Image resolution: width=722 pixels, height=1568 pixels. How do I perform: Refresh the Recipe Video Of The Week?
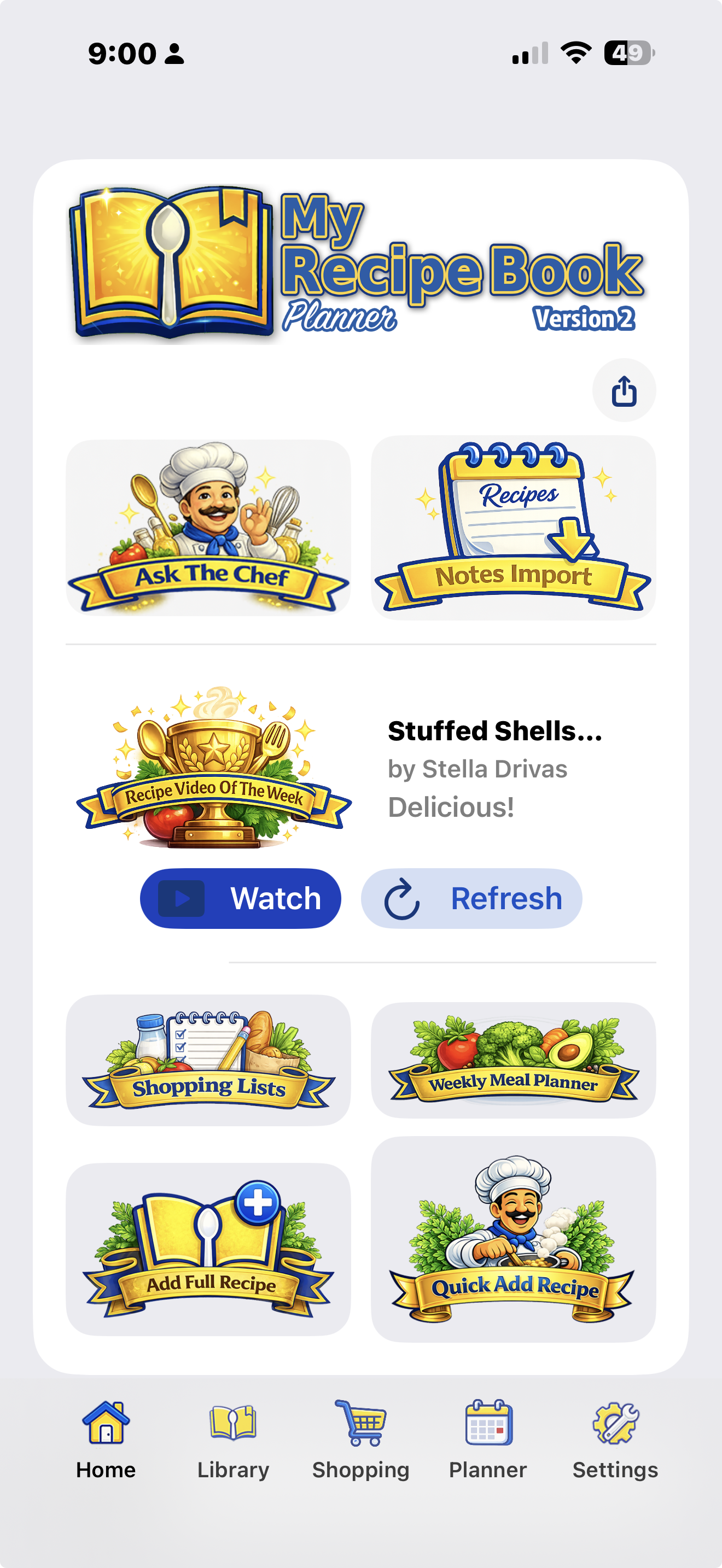pos(472,898)
